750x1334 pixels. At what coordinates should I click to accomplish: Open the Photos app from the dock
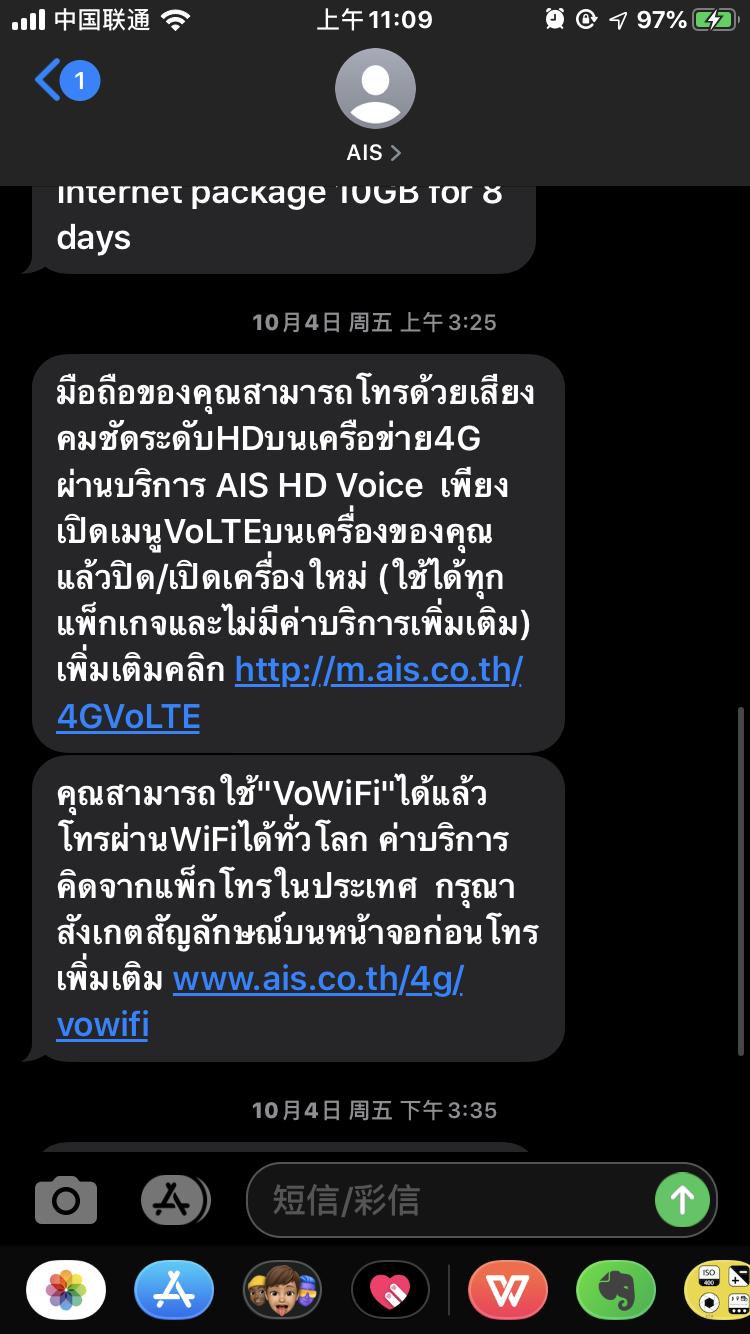click(x=65, y=1290)
